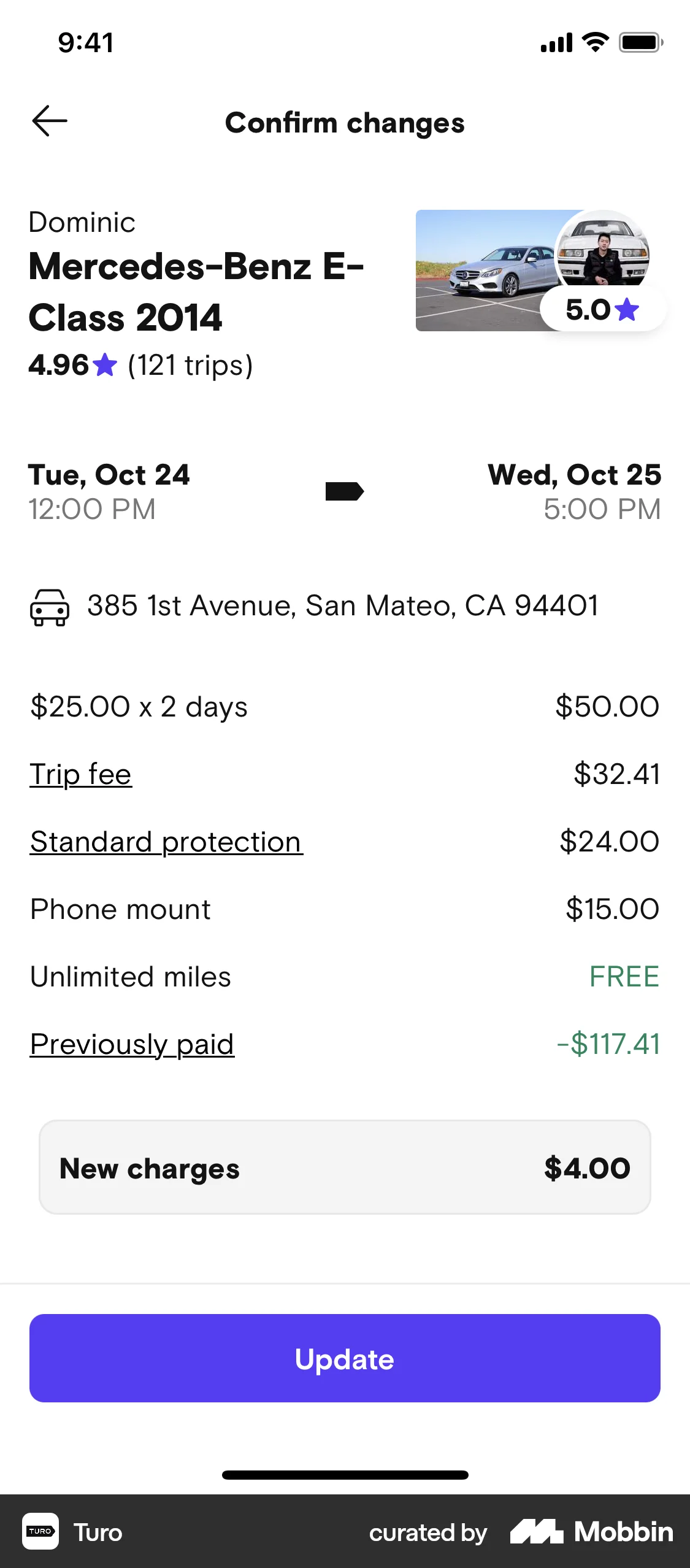Click the Mercedes-Benz car photo

[x=491, y=270]
